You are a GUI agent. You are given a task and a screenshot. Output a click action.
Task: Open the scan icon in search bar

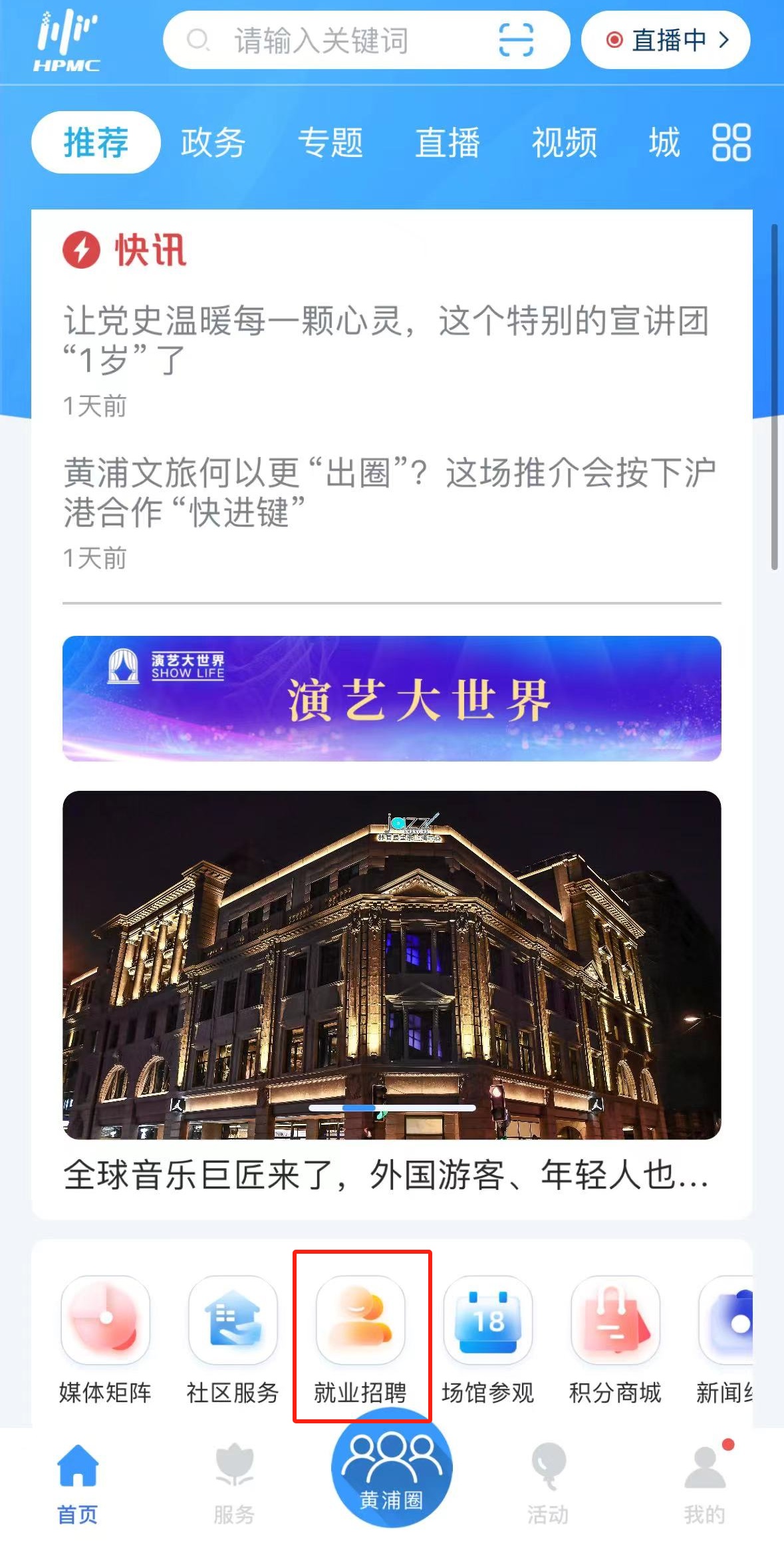pyautogui.click(x=515, y=41)
